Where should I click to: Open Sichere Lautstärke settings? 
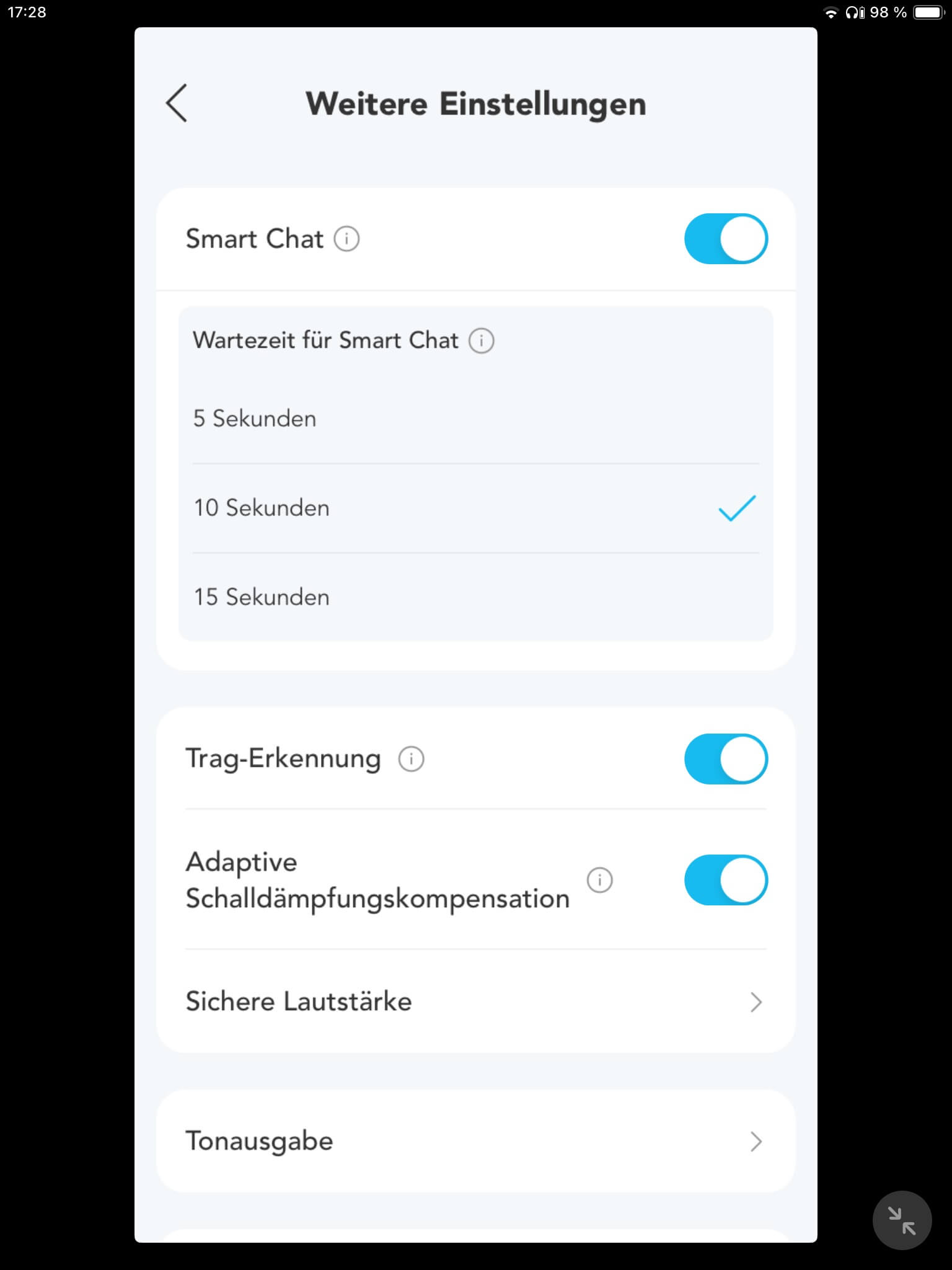click(475, 1001)
